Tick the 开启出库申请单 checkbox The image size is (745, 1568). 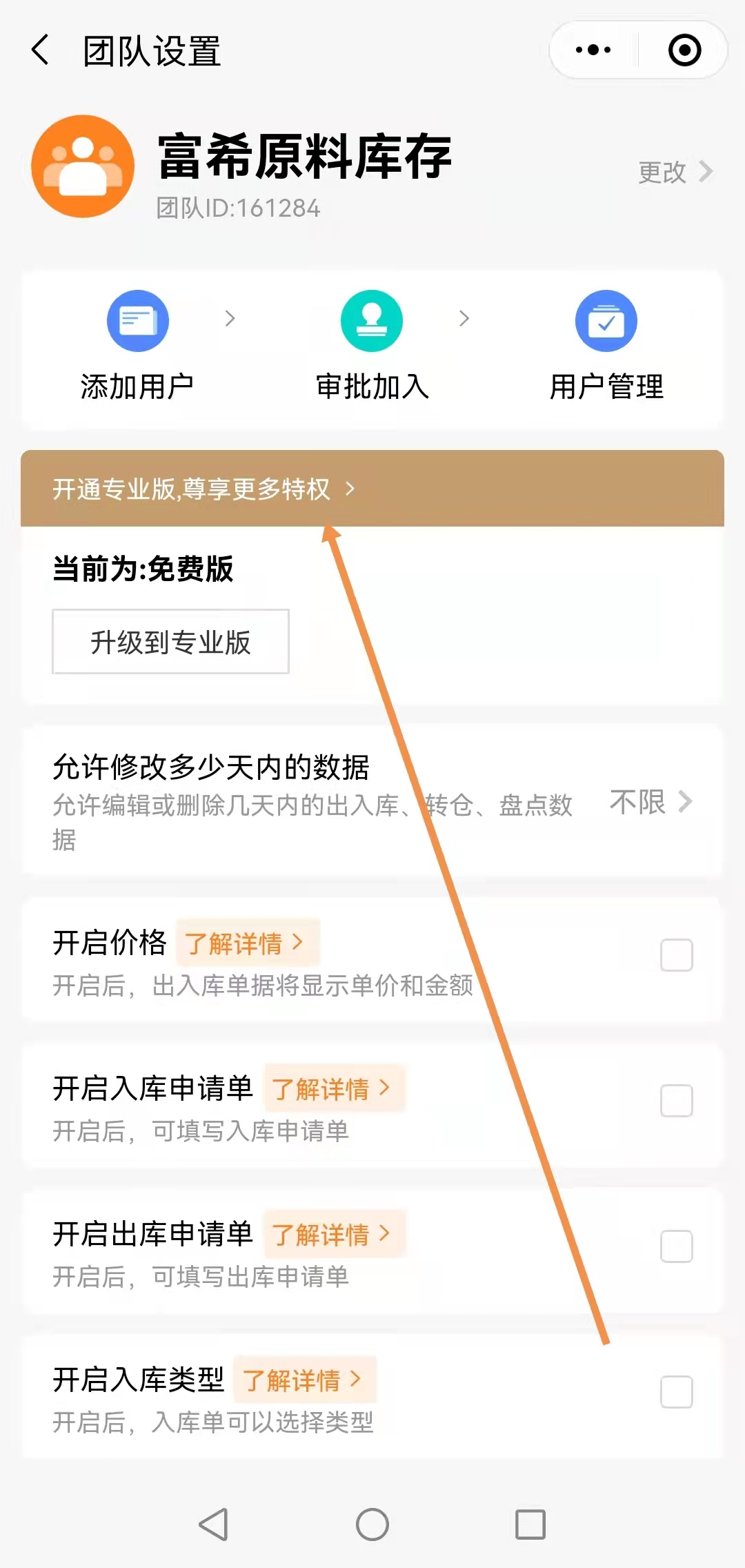click(676, 1246)
